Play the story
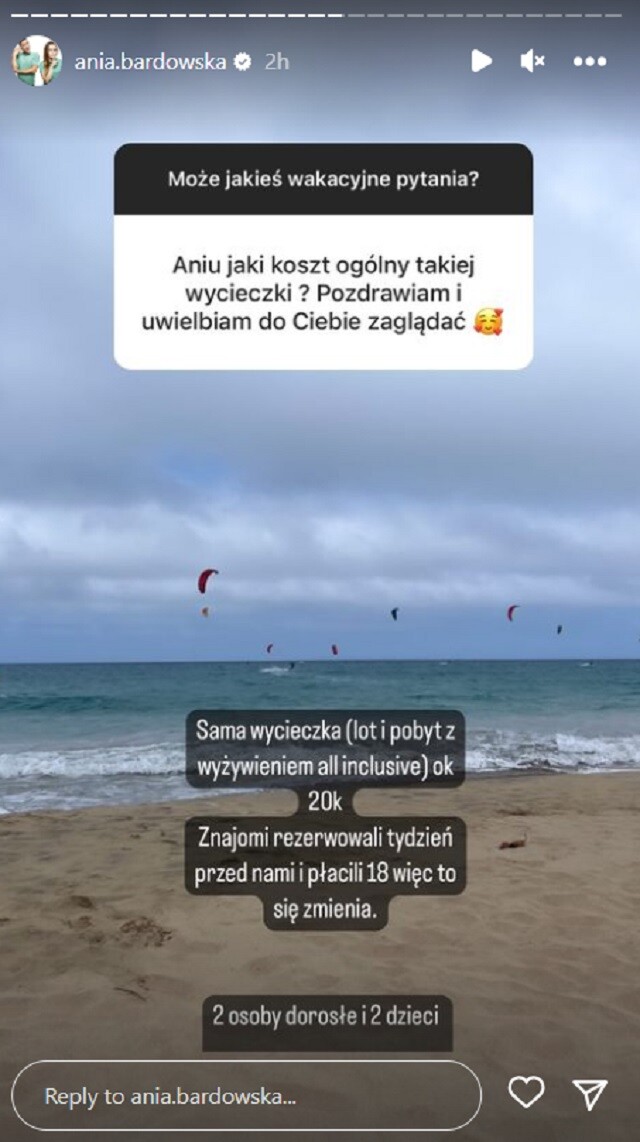The width and height of the screenshot is (640, 1142). click(x=481, y=61)
